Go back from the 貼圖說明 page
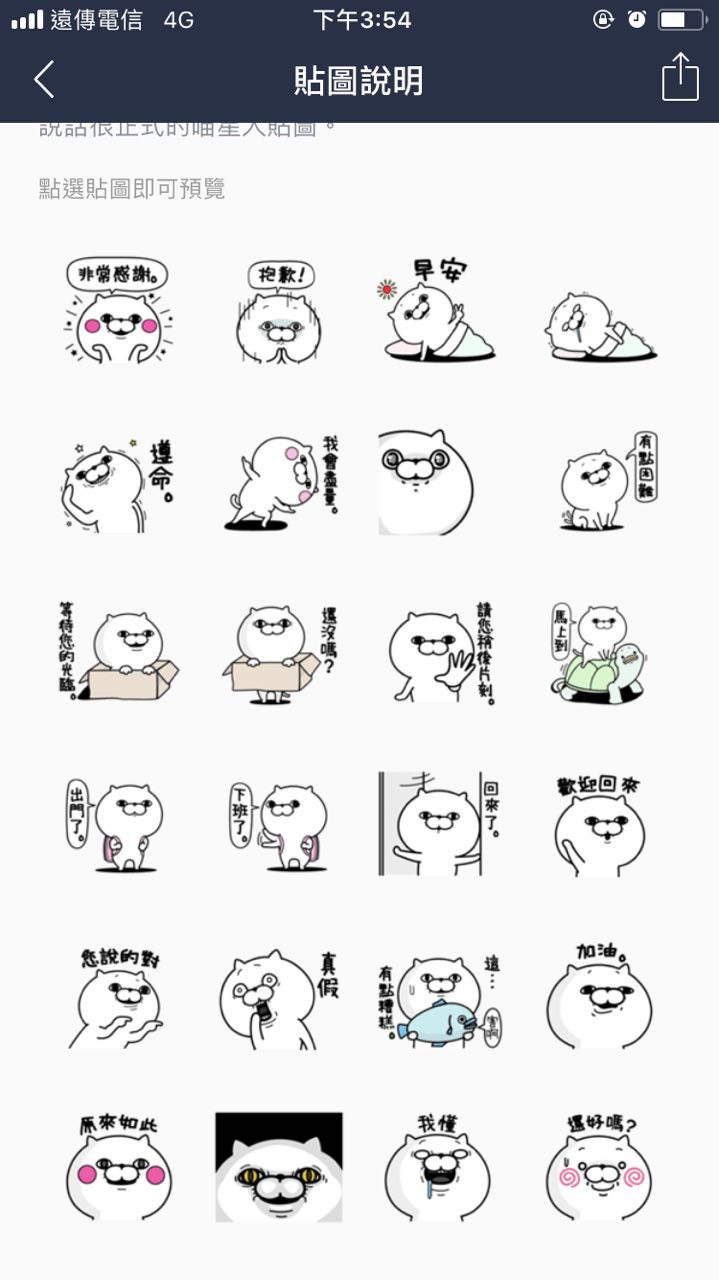Viewport: 719px width, 1280px height. (x=44, y=79)
